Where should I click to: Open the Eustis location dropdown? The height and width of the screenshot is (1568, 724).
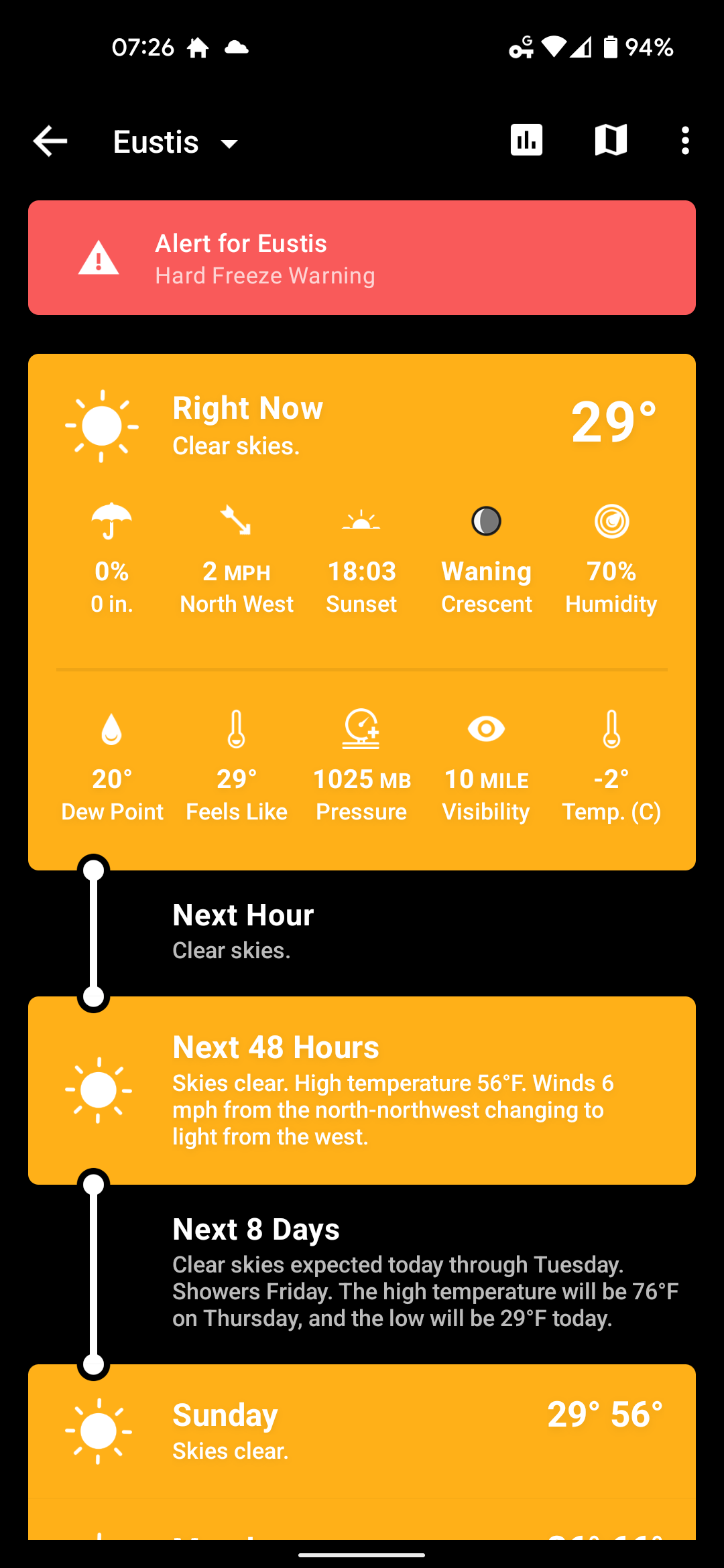coord(176,142)
